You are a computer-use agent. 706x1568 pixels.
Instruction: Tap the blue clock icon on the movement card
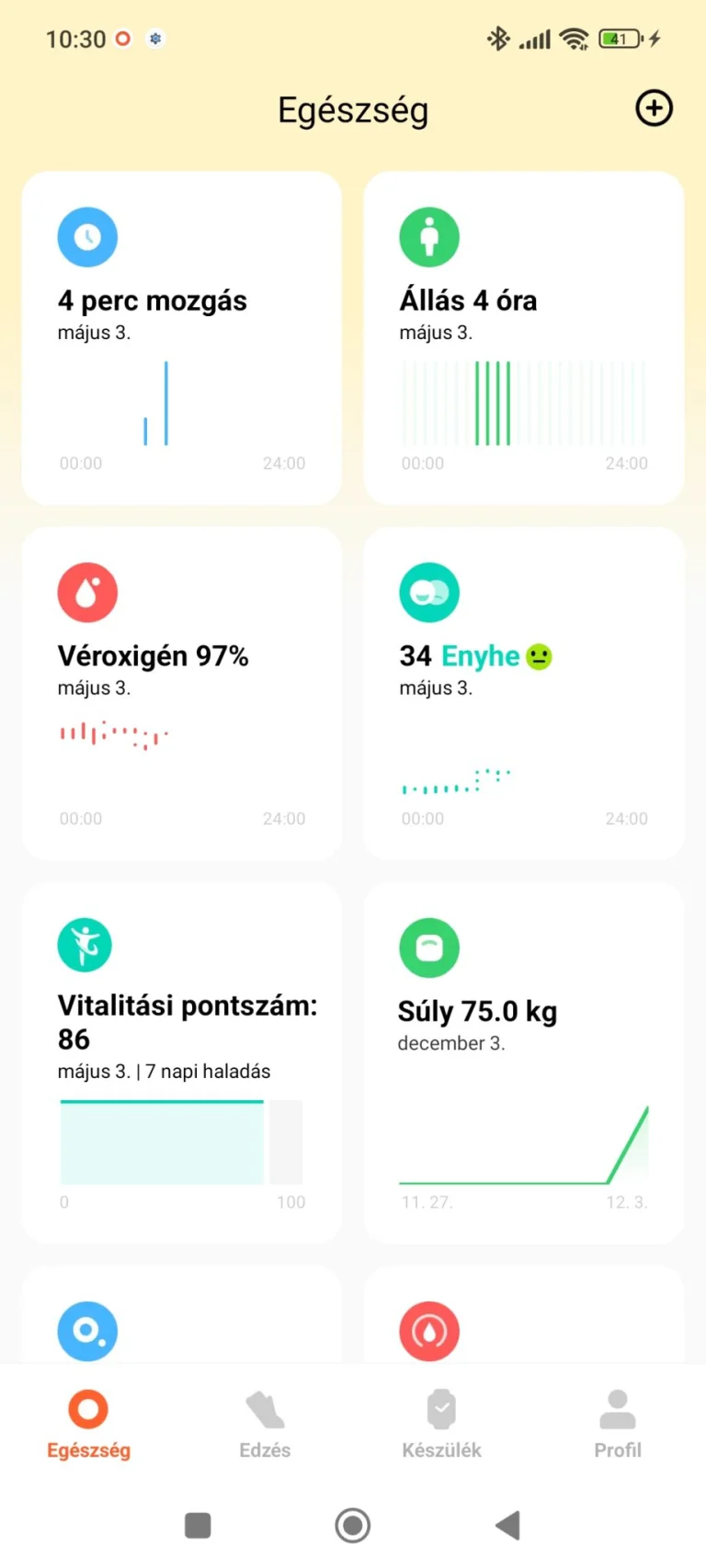87,237
